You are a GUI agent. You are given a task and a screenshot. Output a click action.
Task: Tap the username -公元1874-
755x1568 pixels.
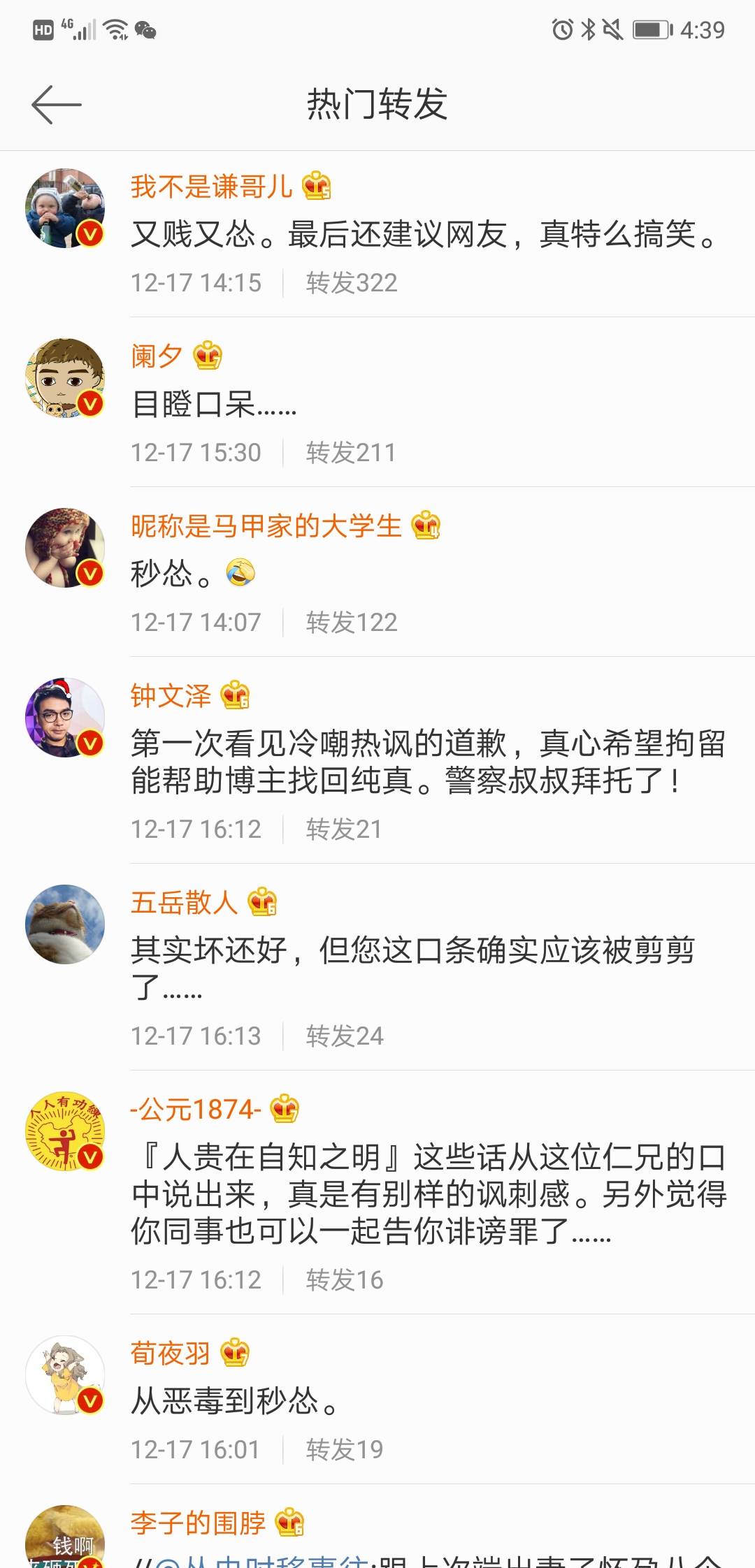196,1109
